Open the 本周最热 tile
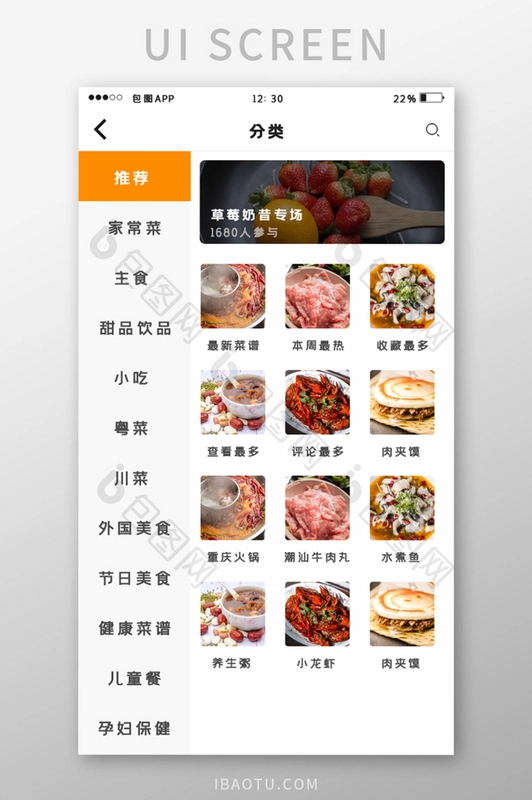The image size is (532, 800). click(317, 308)
